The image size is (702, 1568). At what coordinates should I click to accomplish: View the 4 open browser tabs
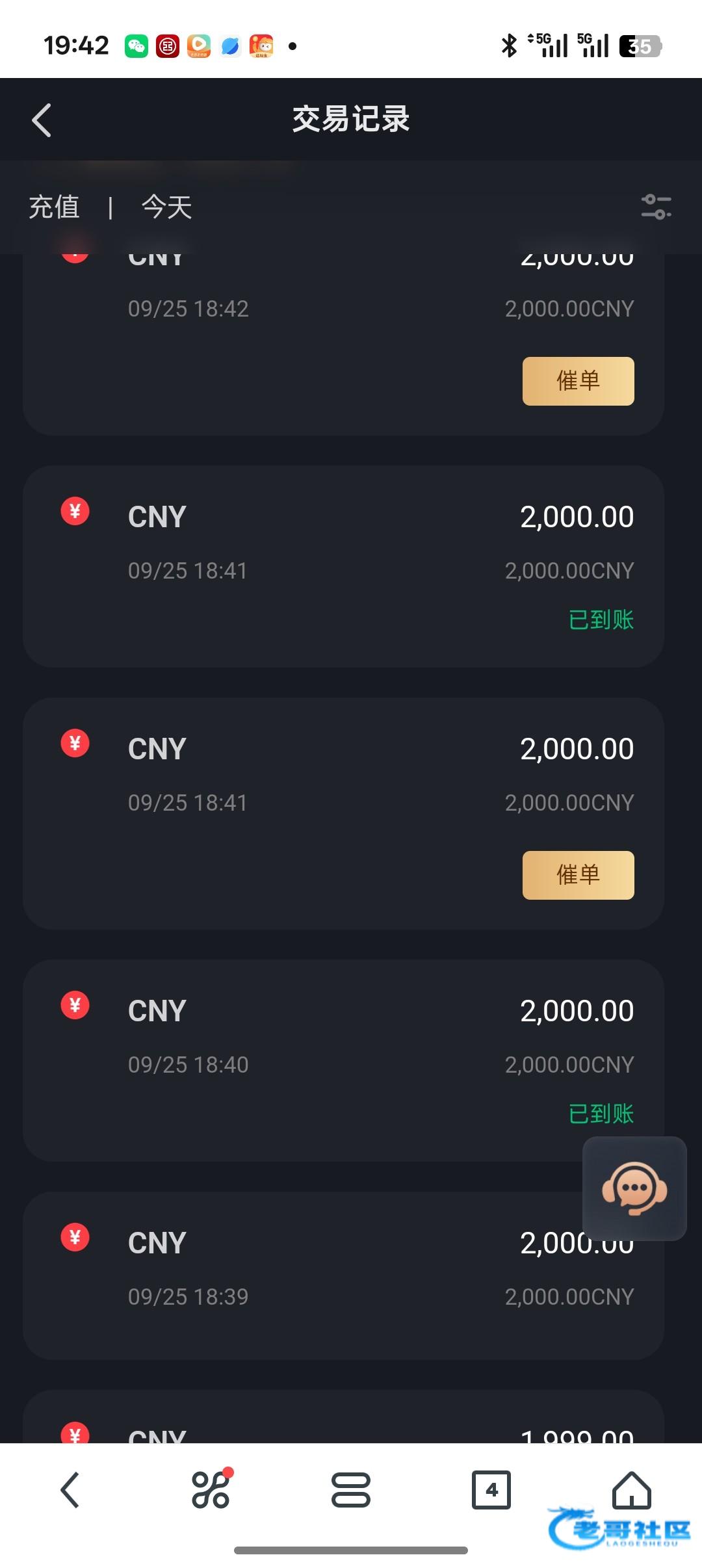[491, 1490]
